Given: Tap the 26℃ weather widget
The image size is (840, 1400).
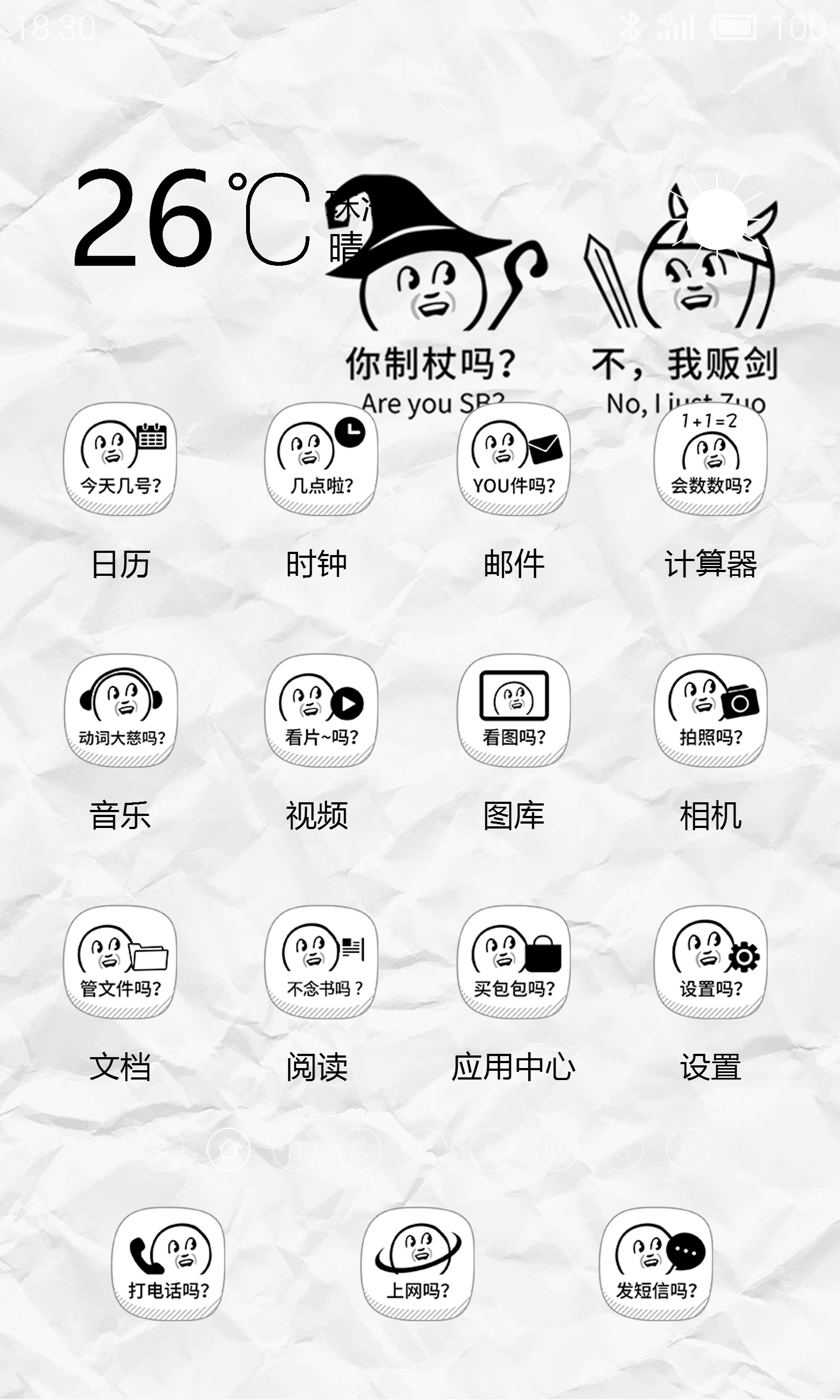Looking at the screenshot, I should coord(192,218).
